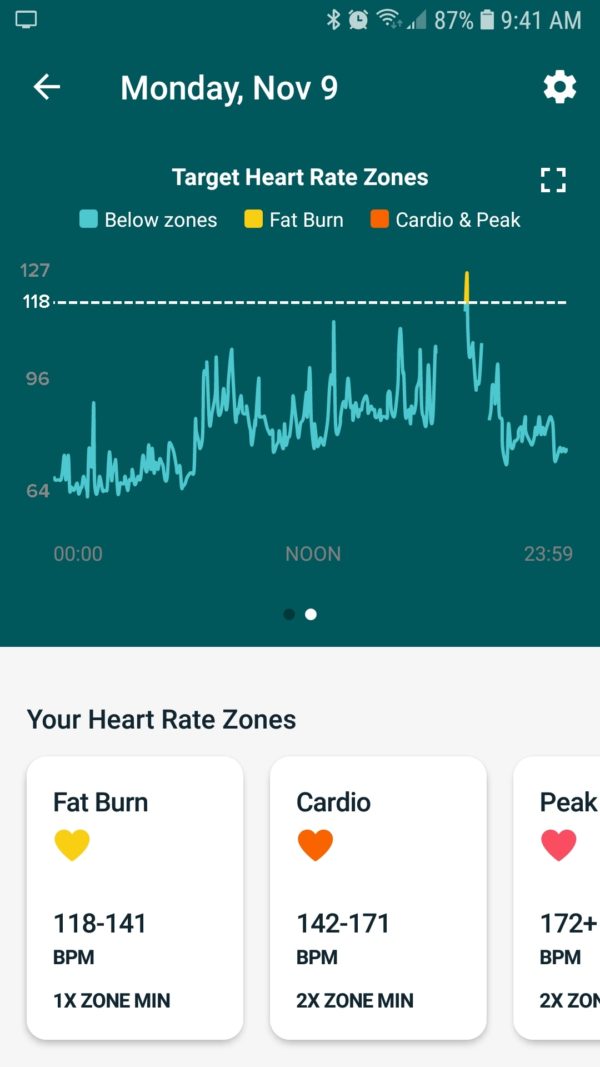Open heart rate settings gear
600x1067 pixels.
click(559, 88)
